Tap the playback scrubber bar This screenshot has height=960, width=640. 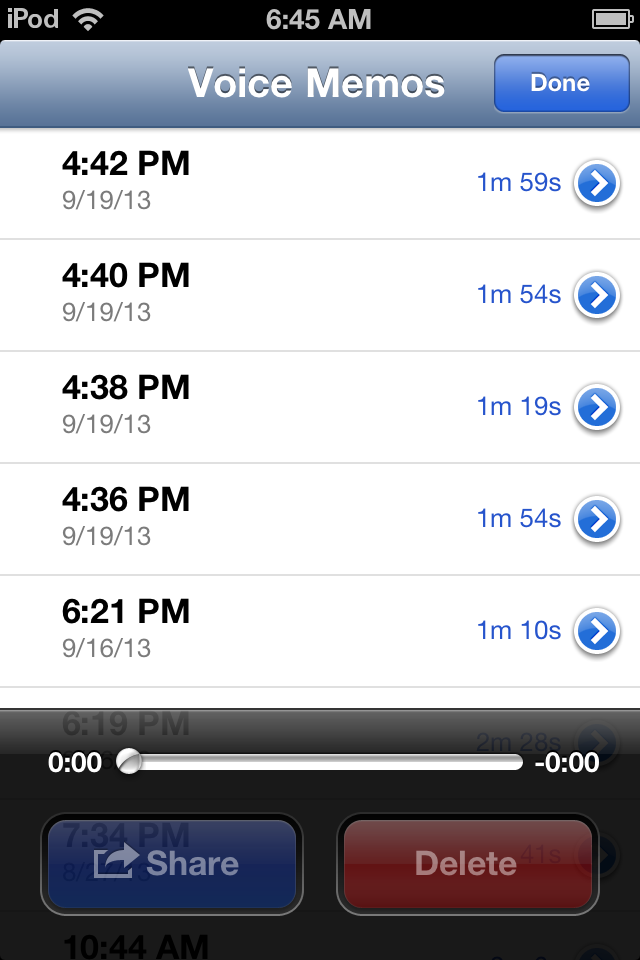point(325,763)
